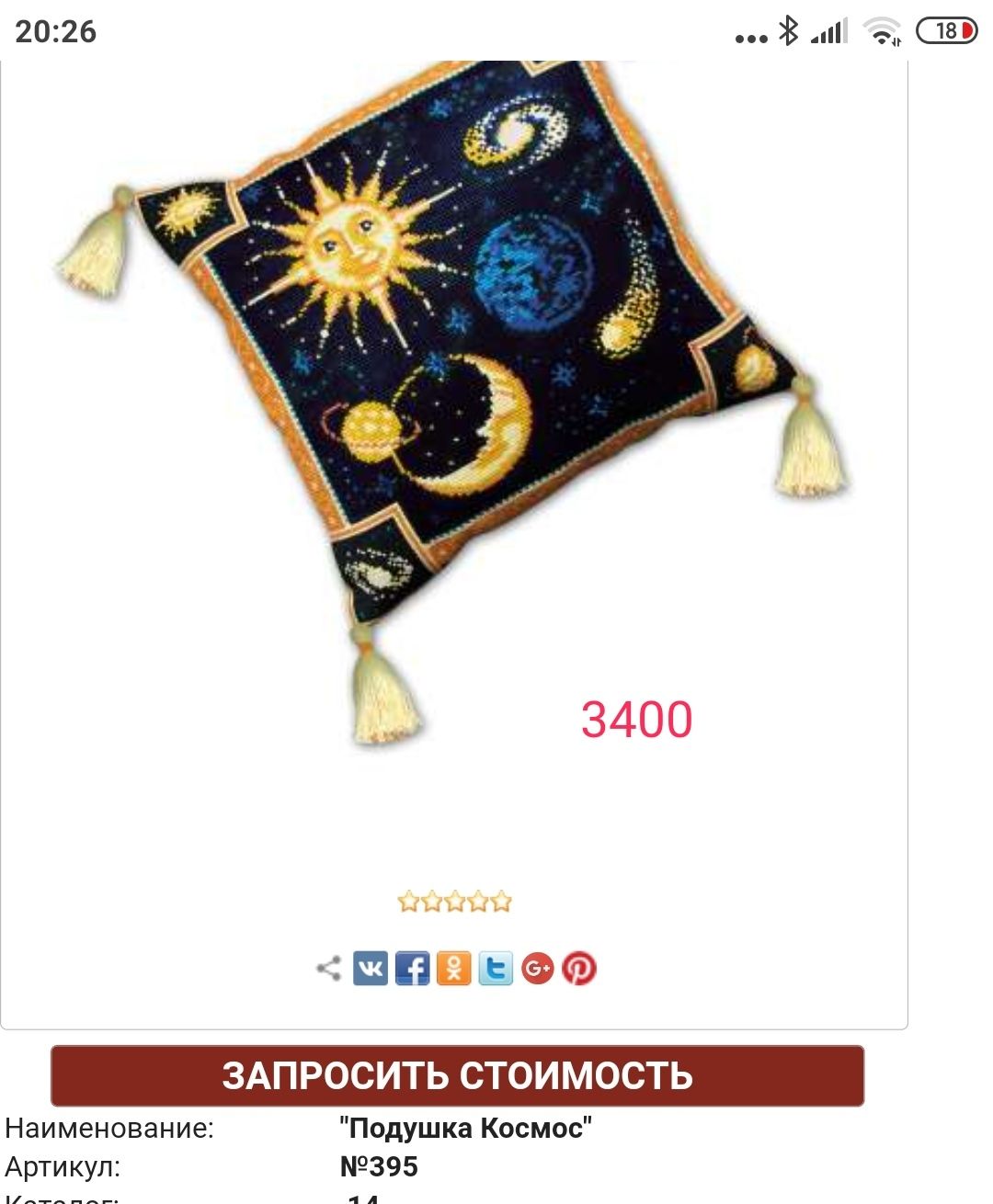Pin the product on Pinterest
This screenshot has width=993, height=1204.
coord(579,968)
